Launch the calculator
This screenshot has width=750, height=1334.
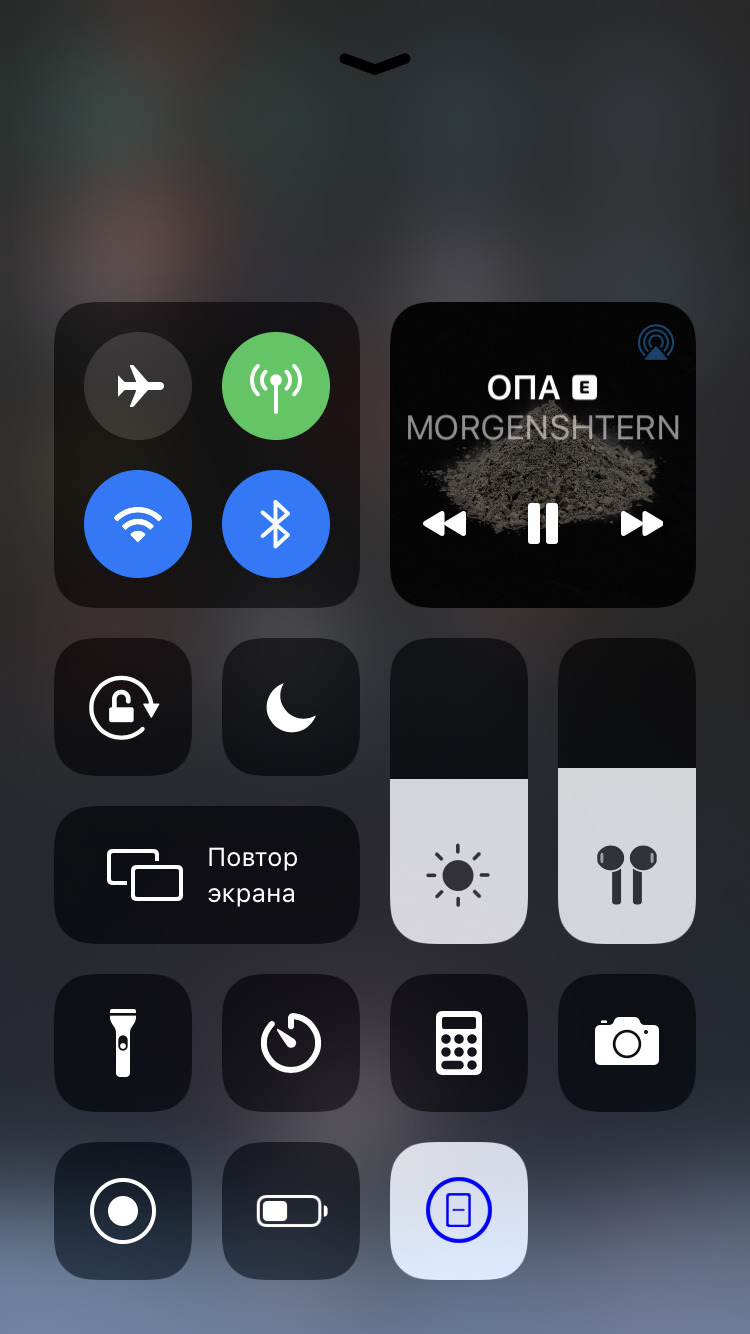coord(458,1043)
